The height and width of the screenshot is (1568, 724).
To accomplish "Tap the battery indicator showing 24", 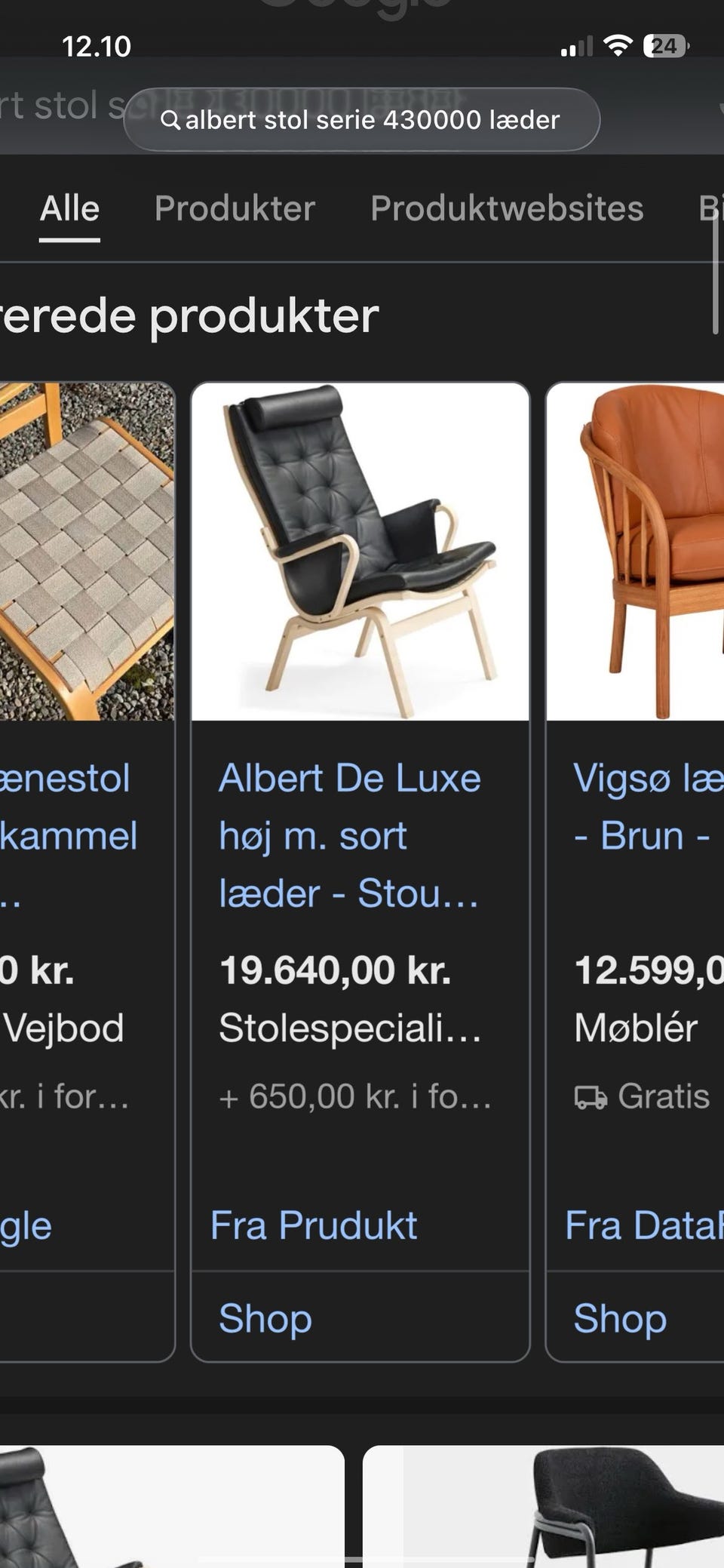I will pos(665,45).
